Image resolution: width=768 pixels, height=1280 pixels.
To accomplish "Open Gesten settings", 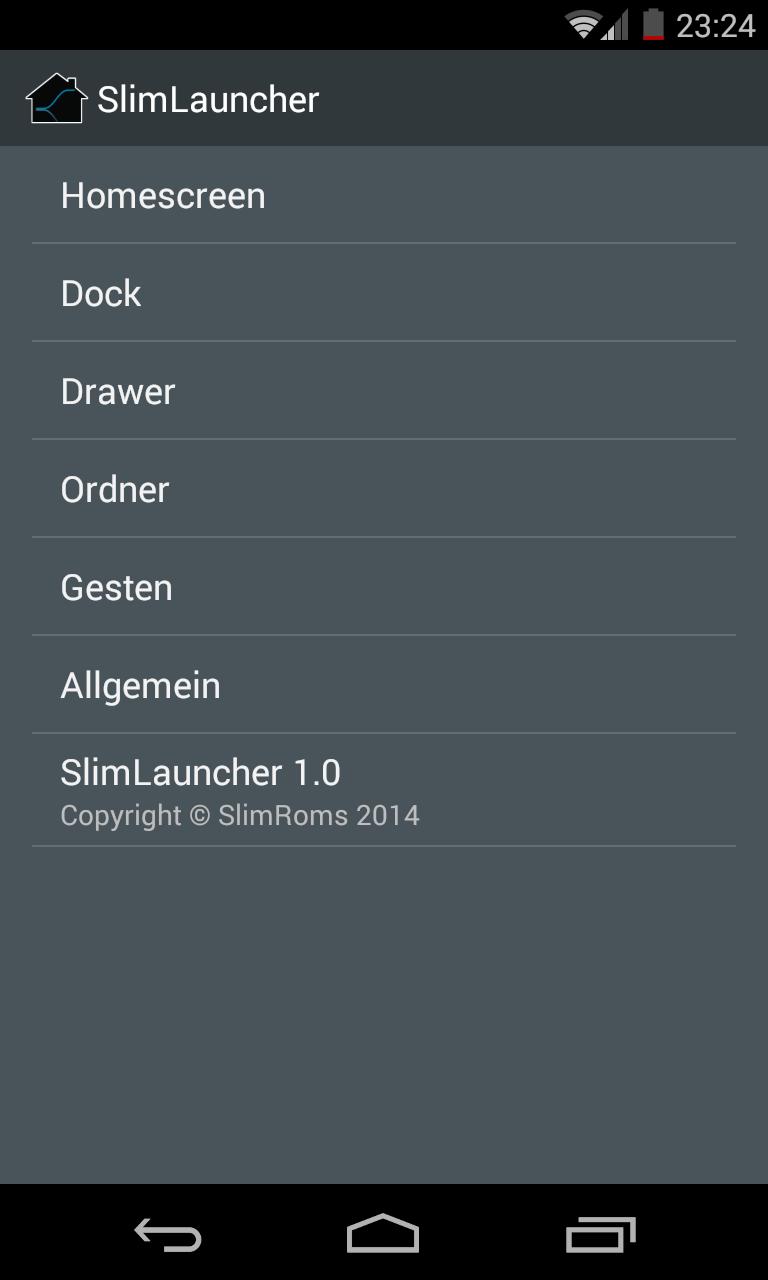I will 383,588.
